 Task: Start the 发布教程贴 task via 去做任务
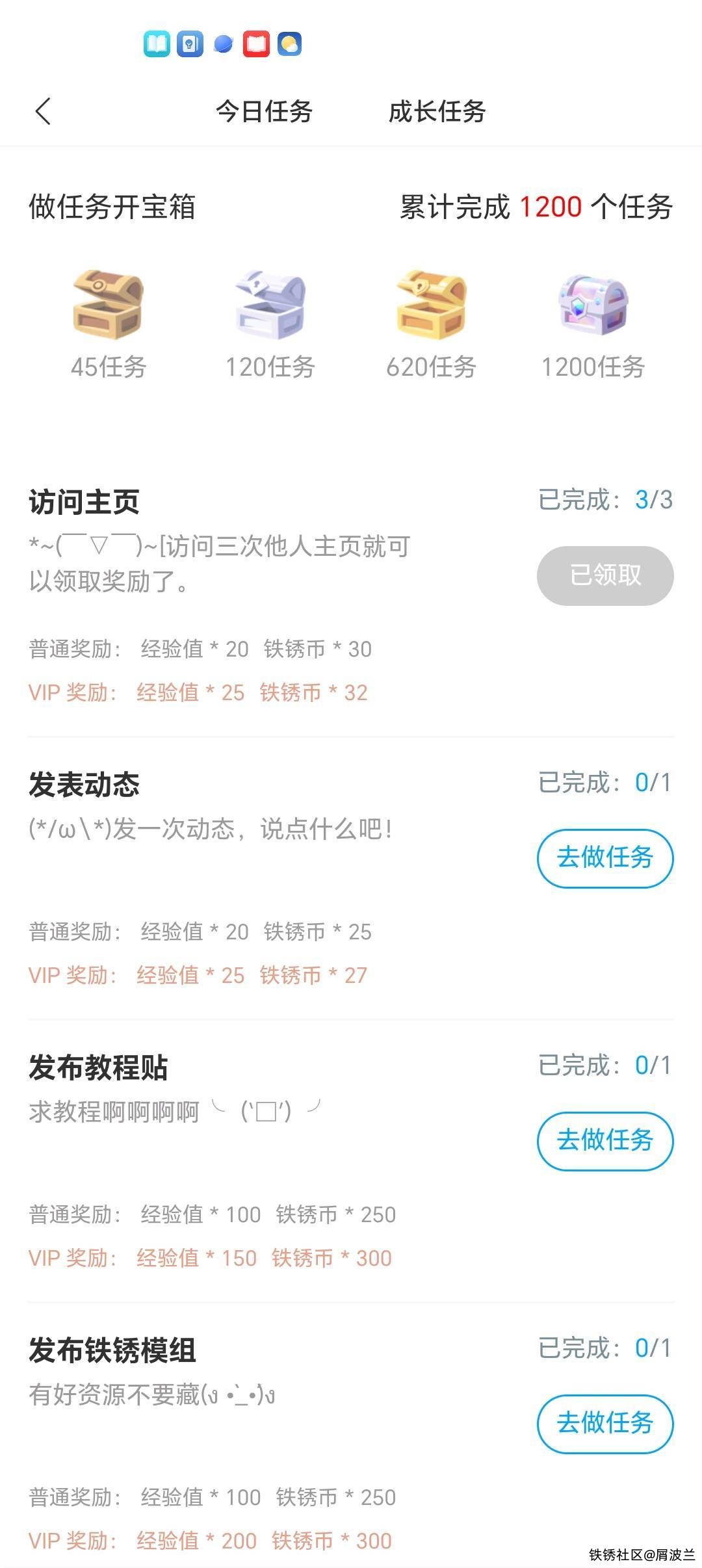604,1141
